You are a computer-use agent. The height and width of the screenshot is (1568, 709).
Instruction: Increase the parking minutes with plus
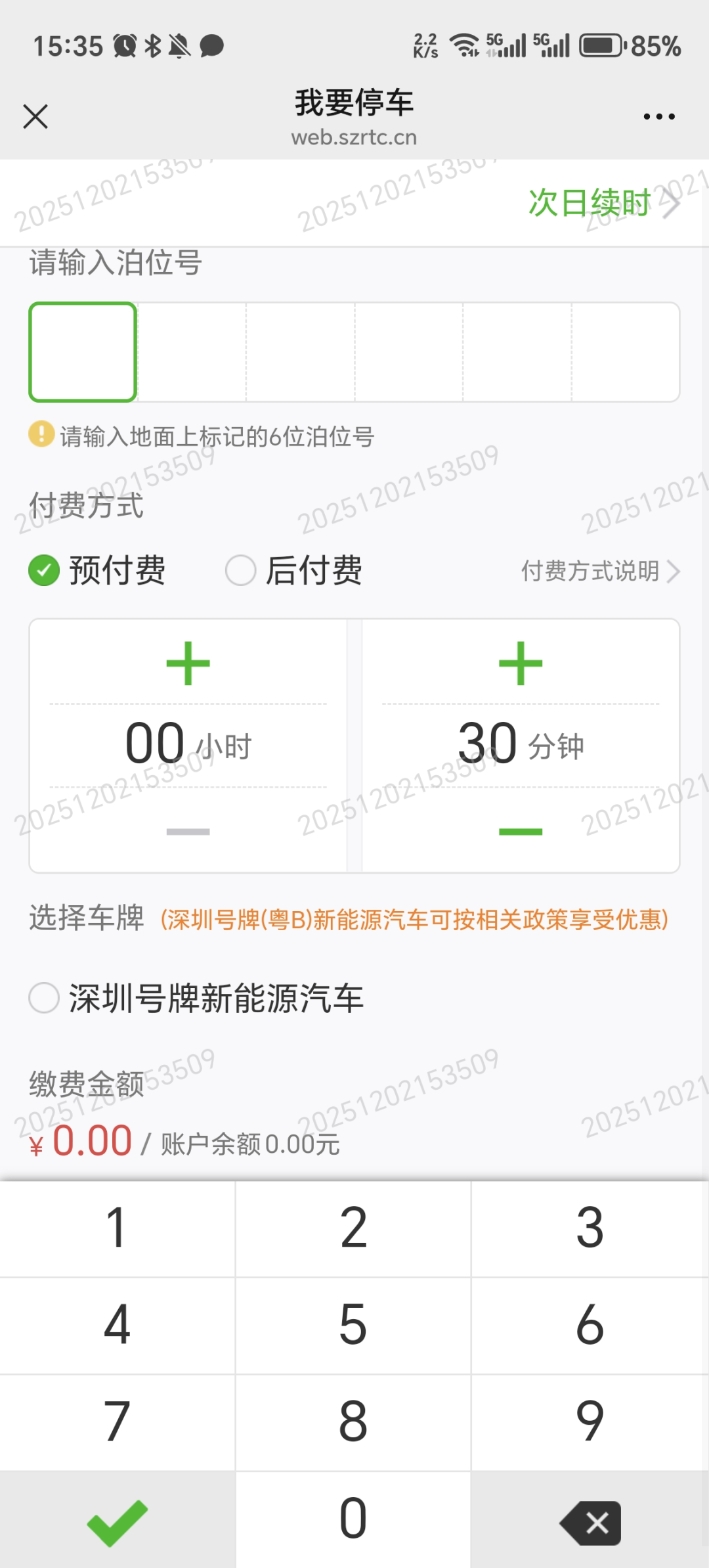(521, 663)
